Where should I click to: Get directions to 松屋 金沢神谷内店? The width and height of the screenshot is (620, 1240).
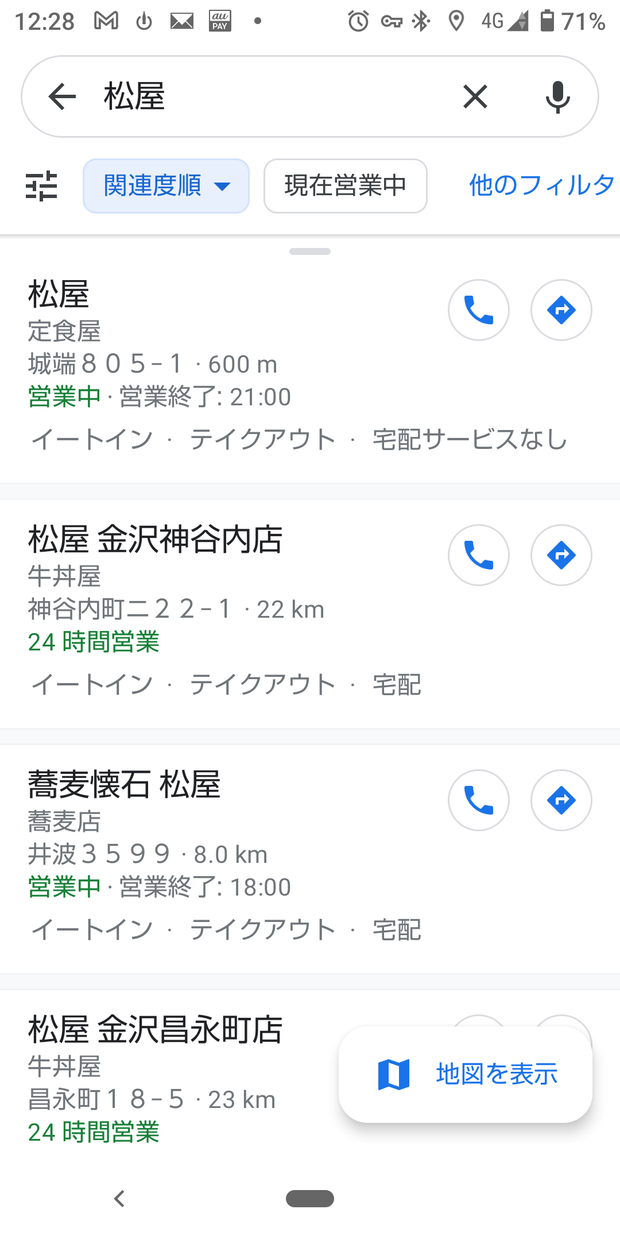pos(561,554)
